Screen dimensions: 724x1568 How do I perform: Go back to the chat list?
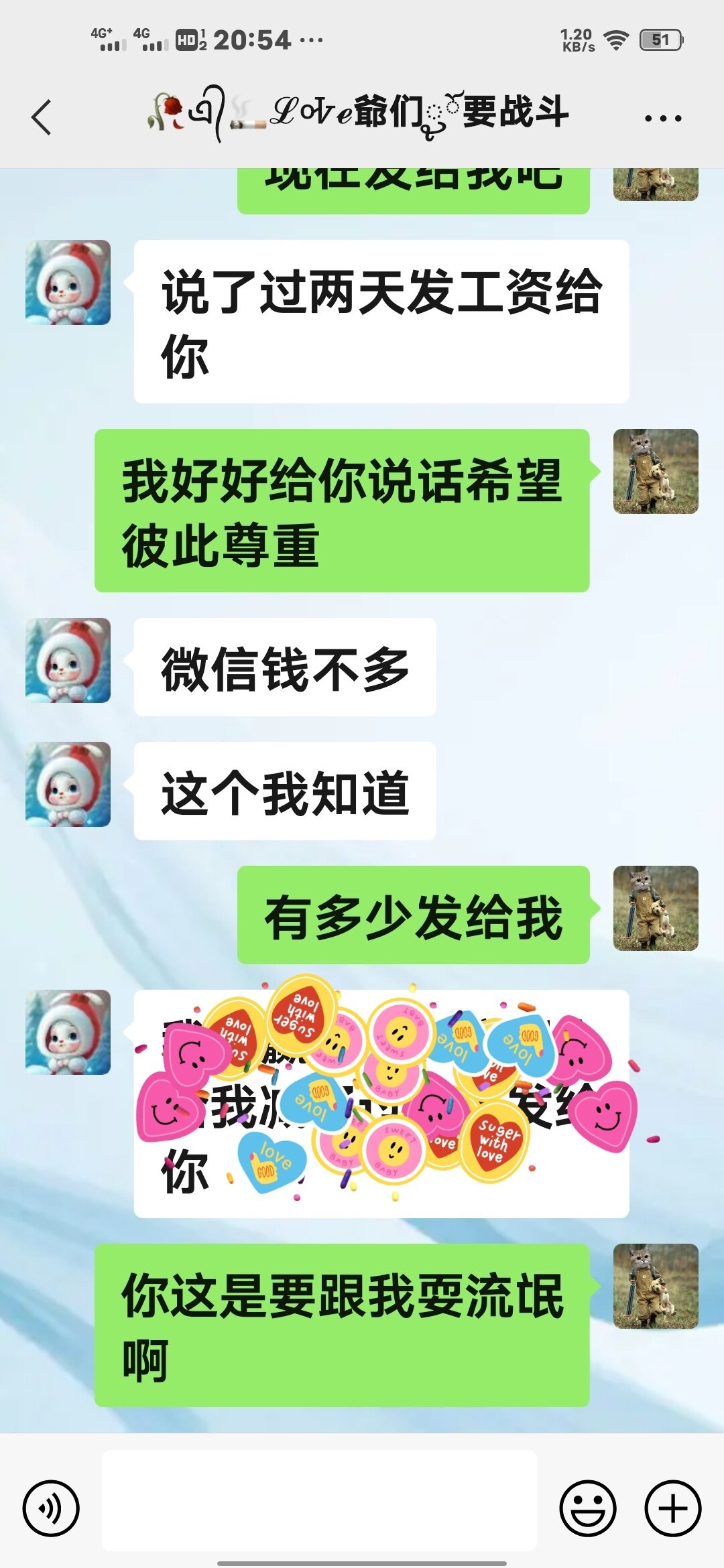(x=42, y=117)
